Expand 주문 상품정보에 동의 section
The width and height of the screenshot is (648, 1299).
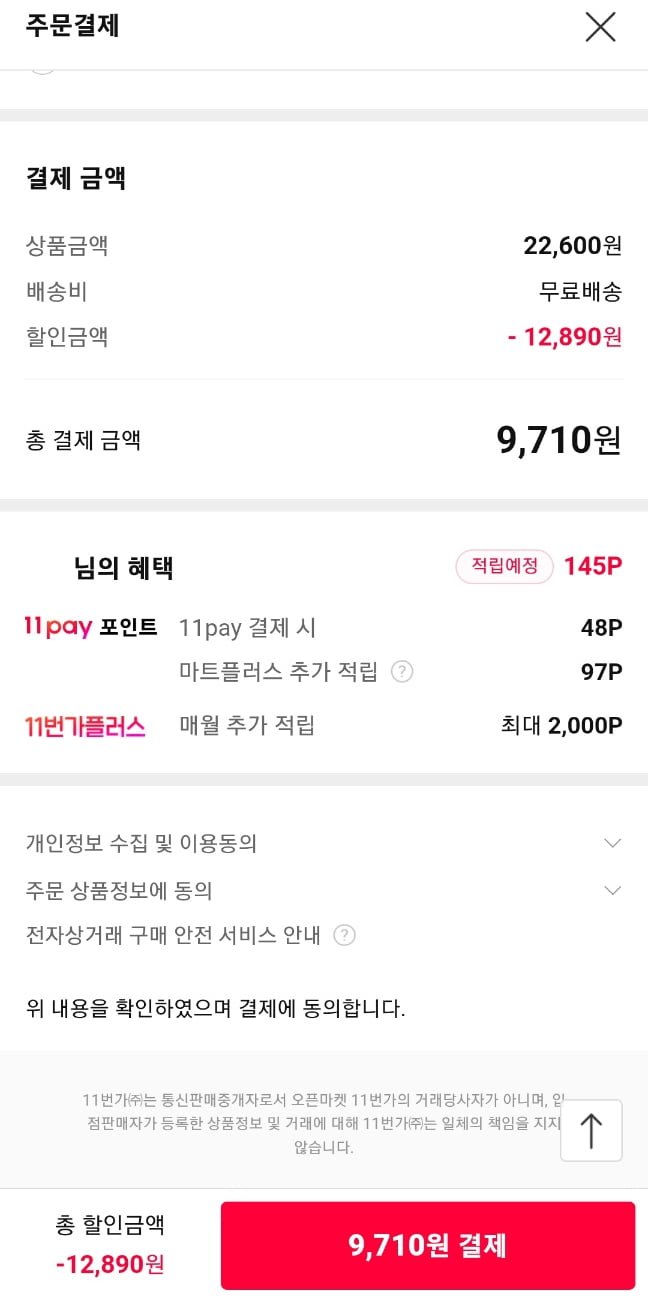click(x=324, y=890)
